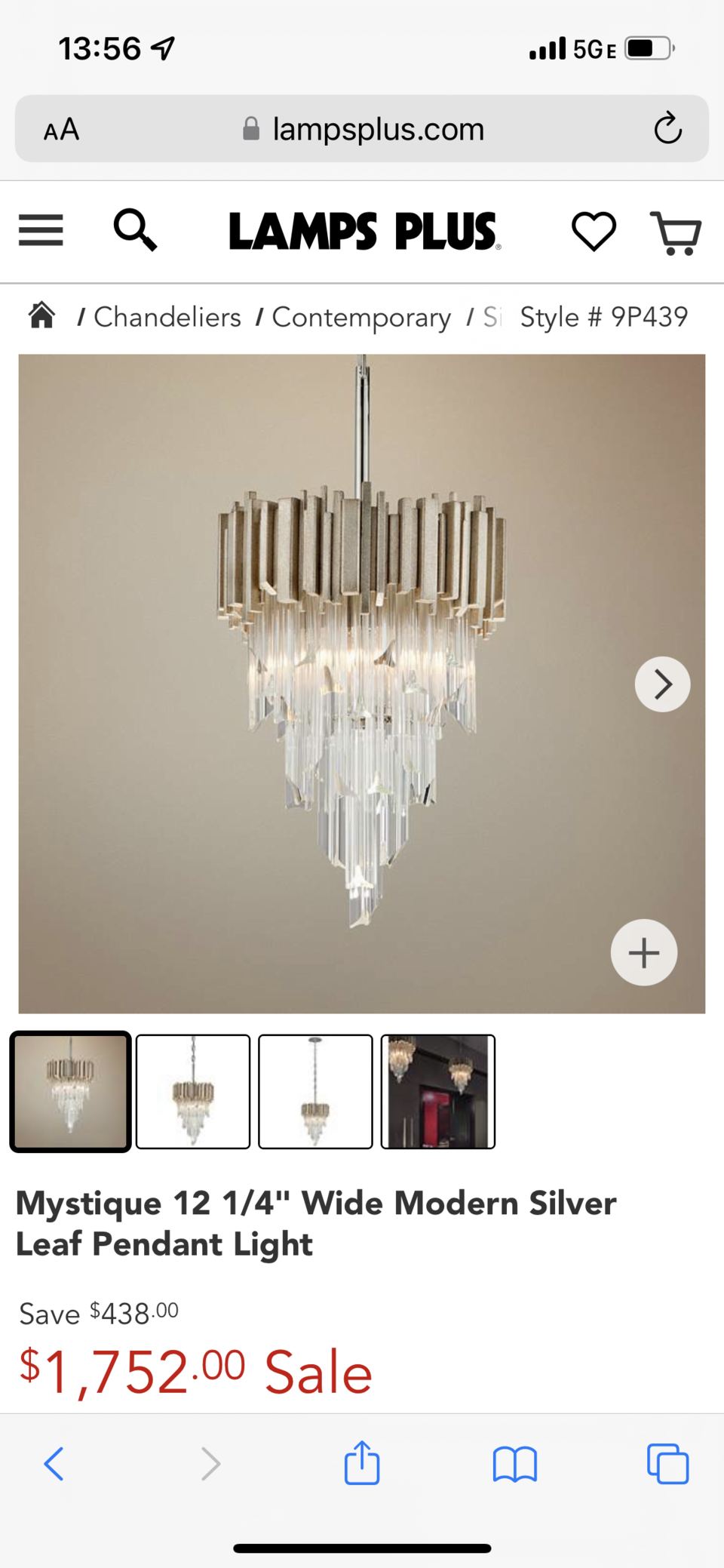The image size is (724, 1568).
Task: Select the second product thumbnail
Action: tap(193, 1091)
